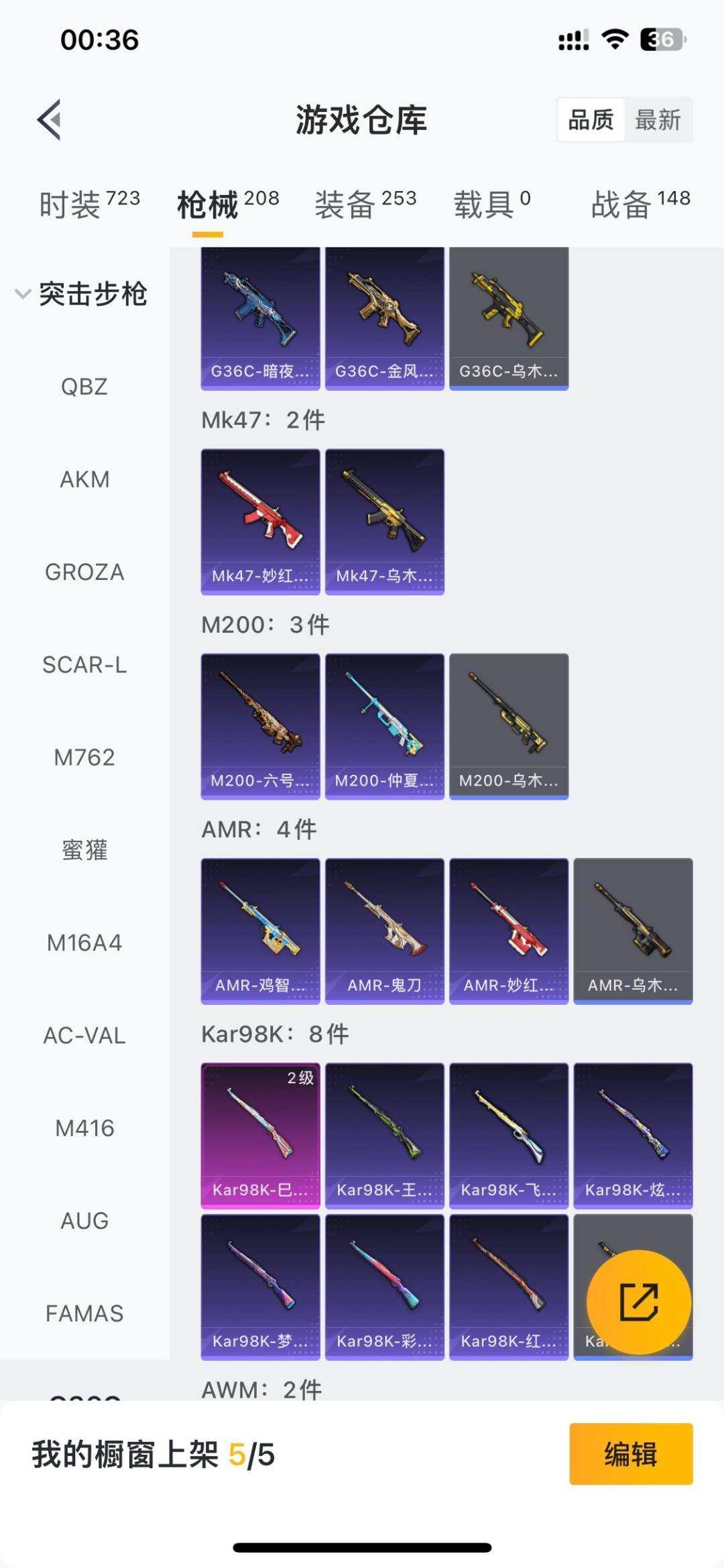Go back from 游戏仓库
Image resolution: width=724 pixels, height=1568 pixels.
click(50, 120)
